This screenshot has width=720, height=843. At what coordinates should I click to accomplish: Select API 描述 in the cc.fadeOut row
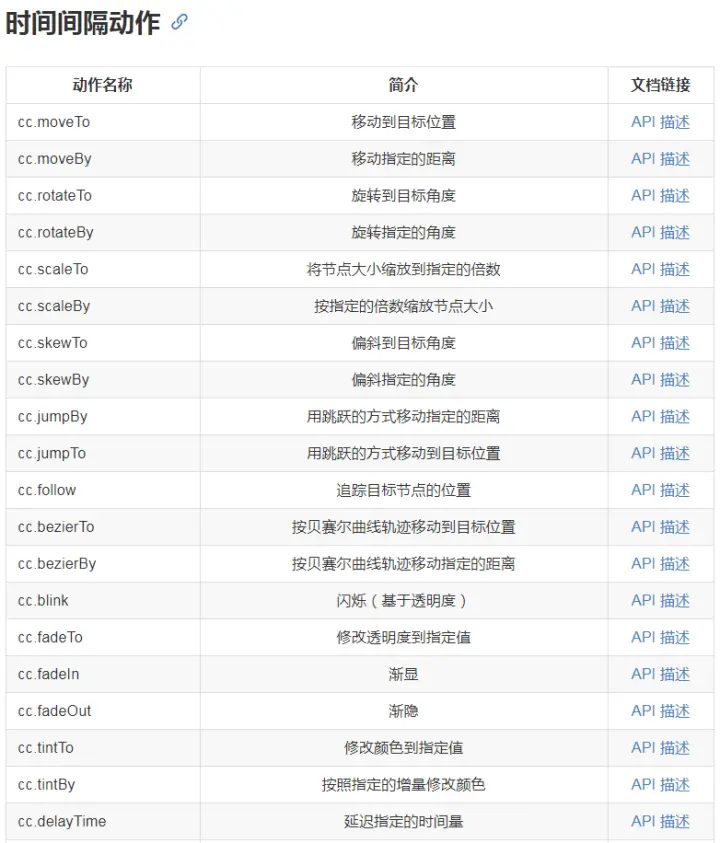pyautogui.click(x=660, y=711)
